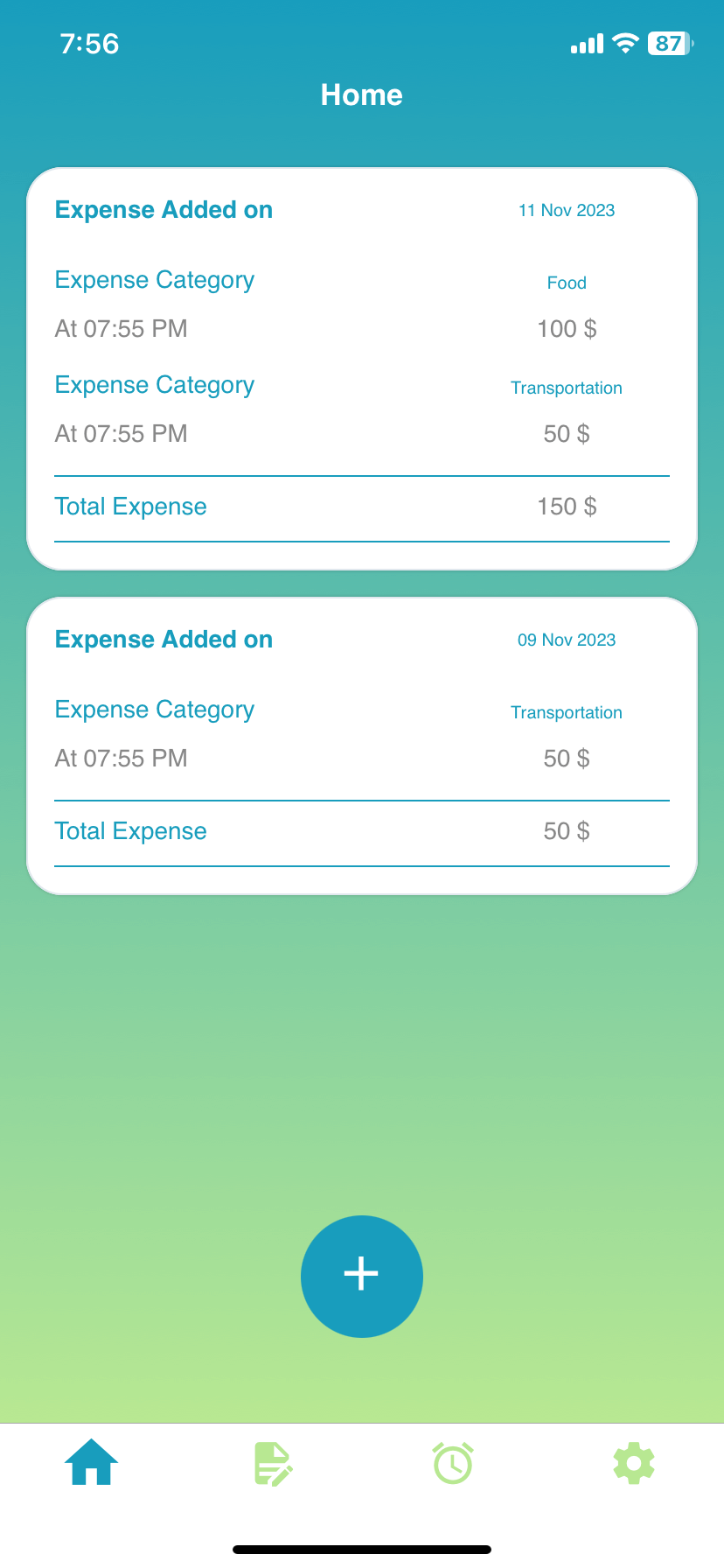Open the 11 Nov 2023 expense card
The width and height of the screenshot is (724, 1568).
[x=361, y=368]
